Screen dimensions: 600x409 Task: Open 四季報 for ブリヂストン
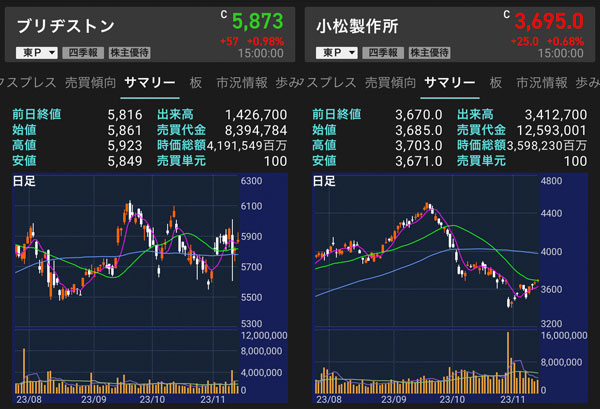(83, 51)
